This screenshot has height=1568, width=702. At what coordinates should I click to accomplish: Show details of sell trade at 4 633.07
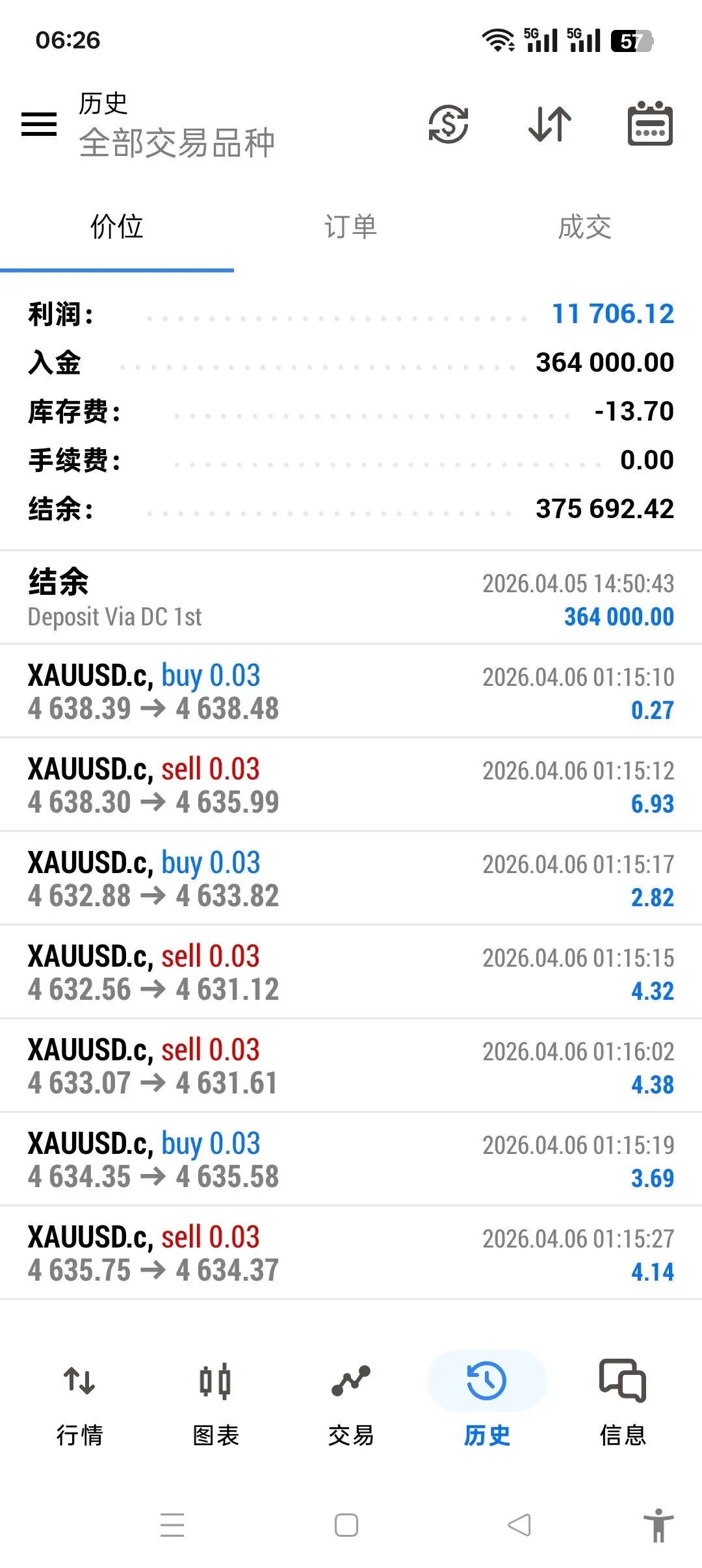coord(351,1066)
